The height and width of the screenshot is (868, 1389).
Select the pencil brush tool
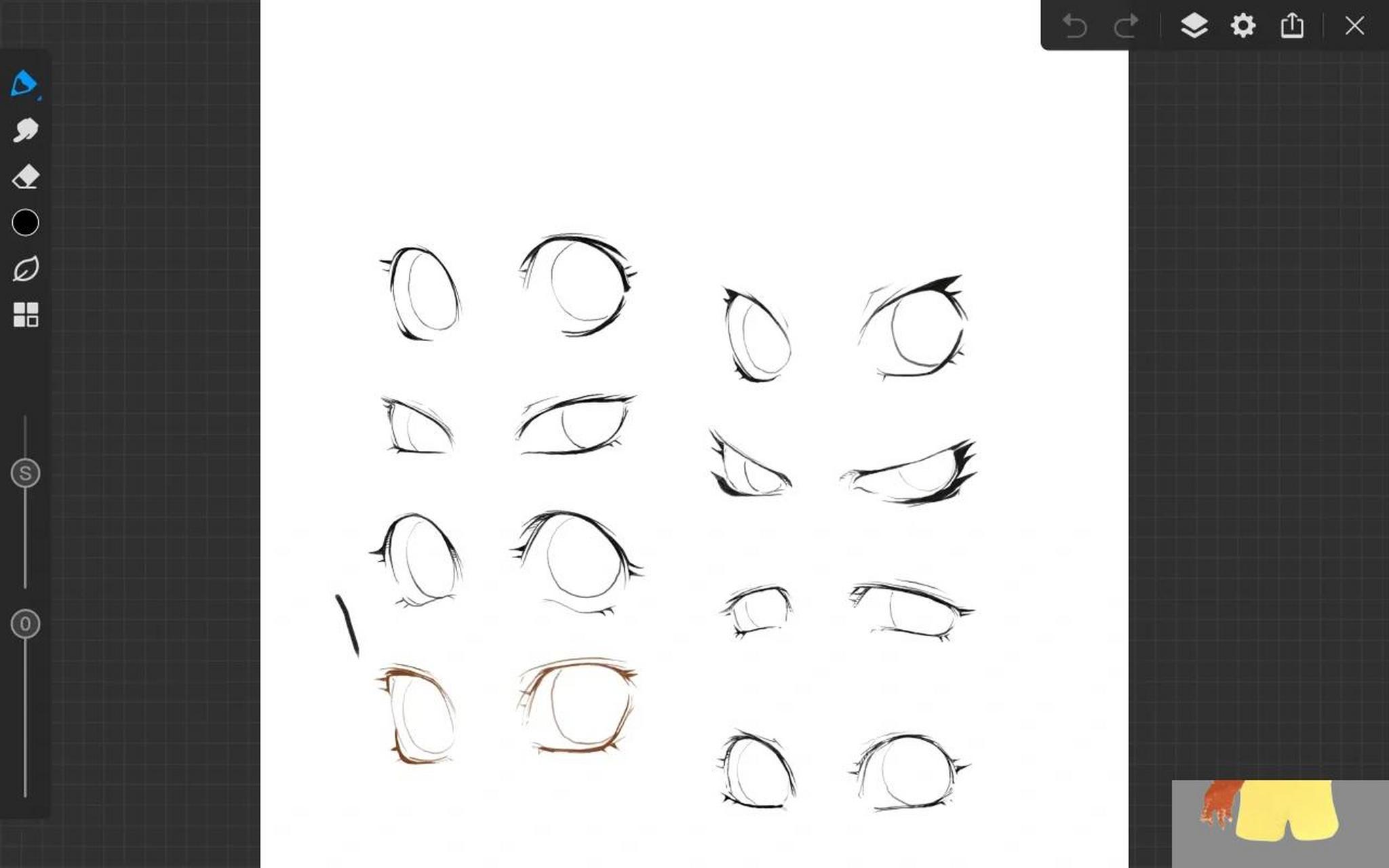[x=24, y=84]
